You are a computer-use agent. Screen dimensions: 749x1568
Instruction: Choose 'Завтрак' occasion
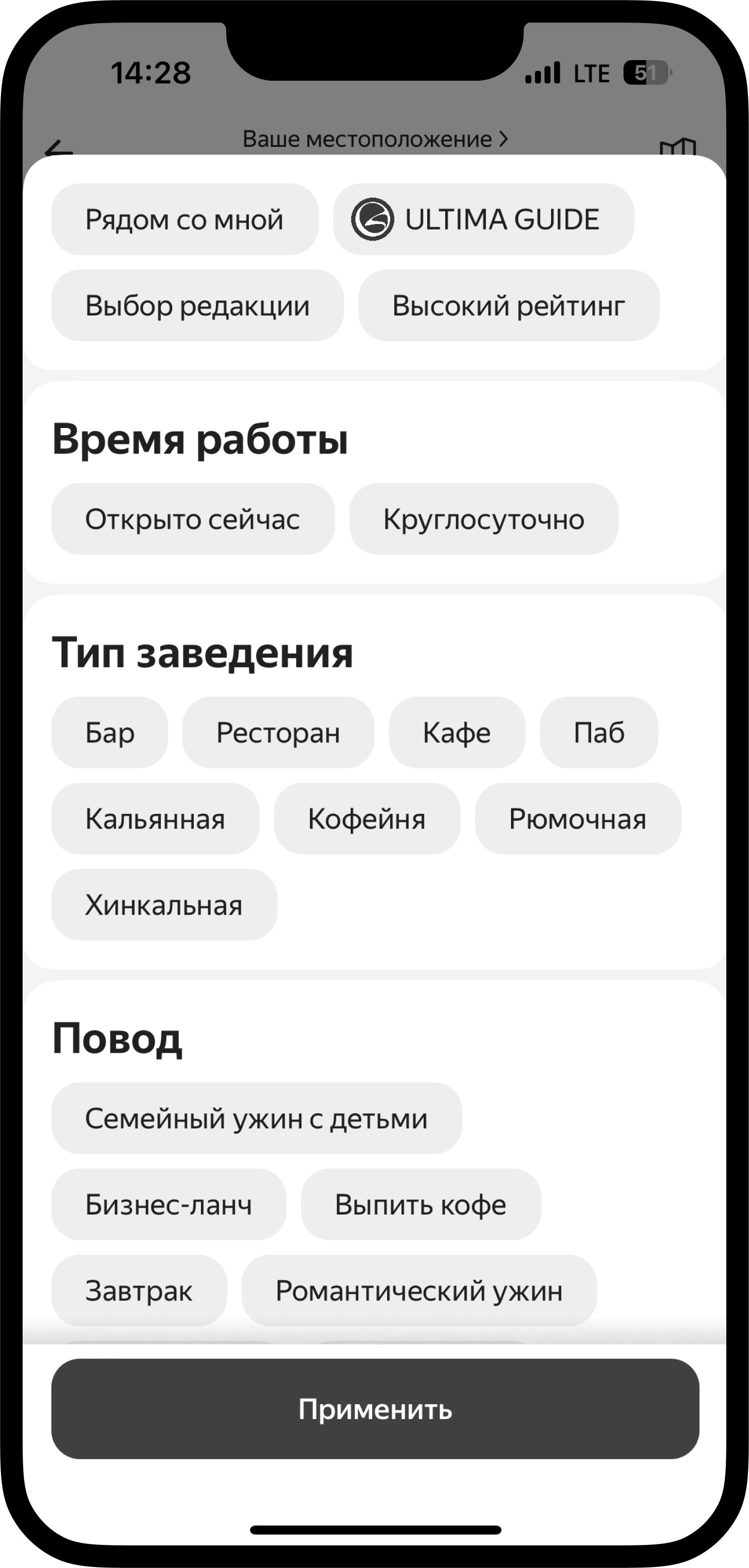point(139,1291)
